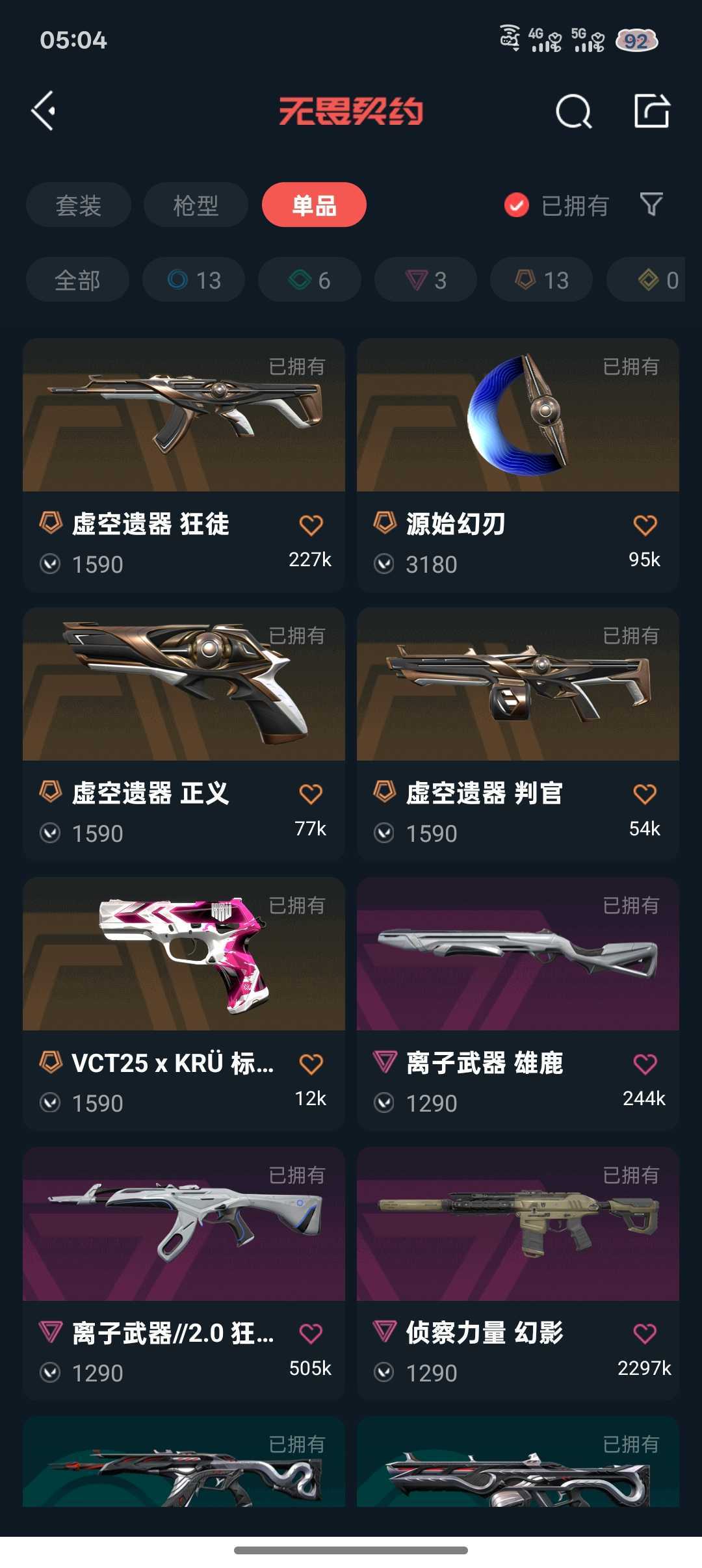Open the 虚空遗器 判官 skin card
Image resolution: width=702 pixels, height=1568 pixels.
518,734
